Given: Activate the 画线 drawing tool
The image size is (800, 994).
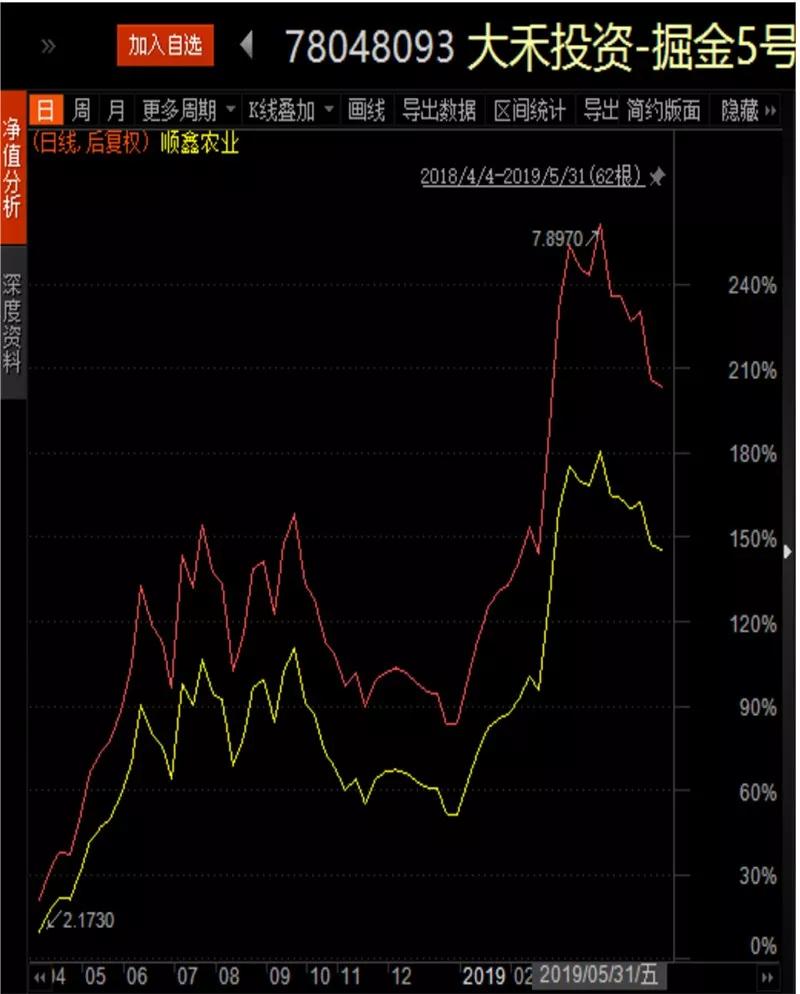Looking at the screenshot, I should [x=366, y=110].
